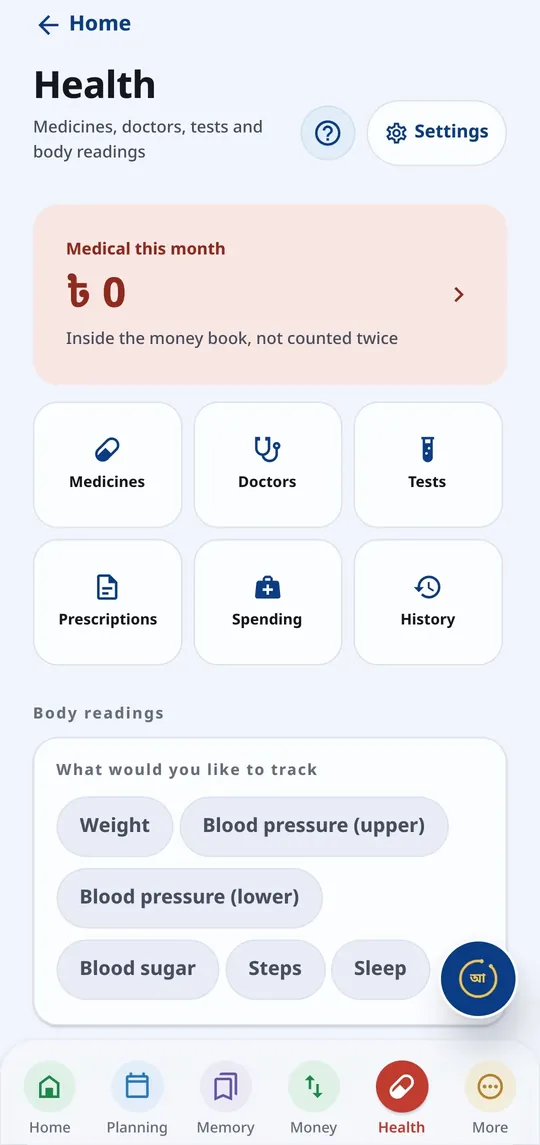Open the help question mark icon
Screen dimensions: 540x1145
(x=328, y=133)
